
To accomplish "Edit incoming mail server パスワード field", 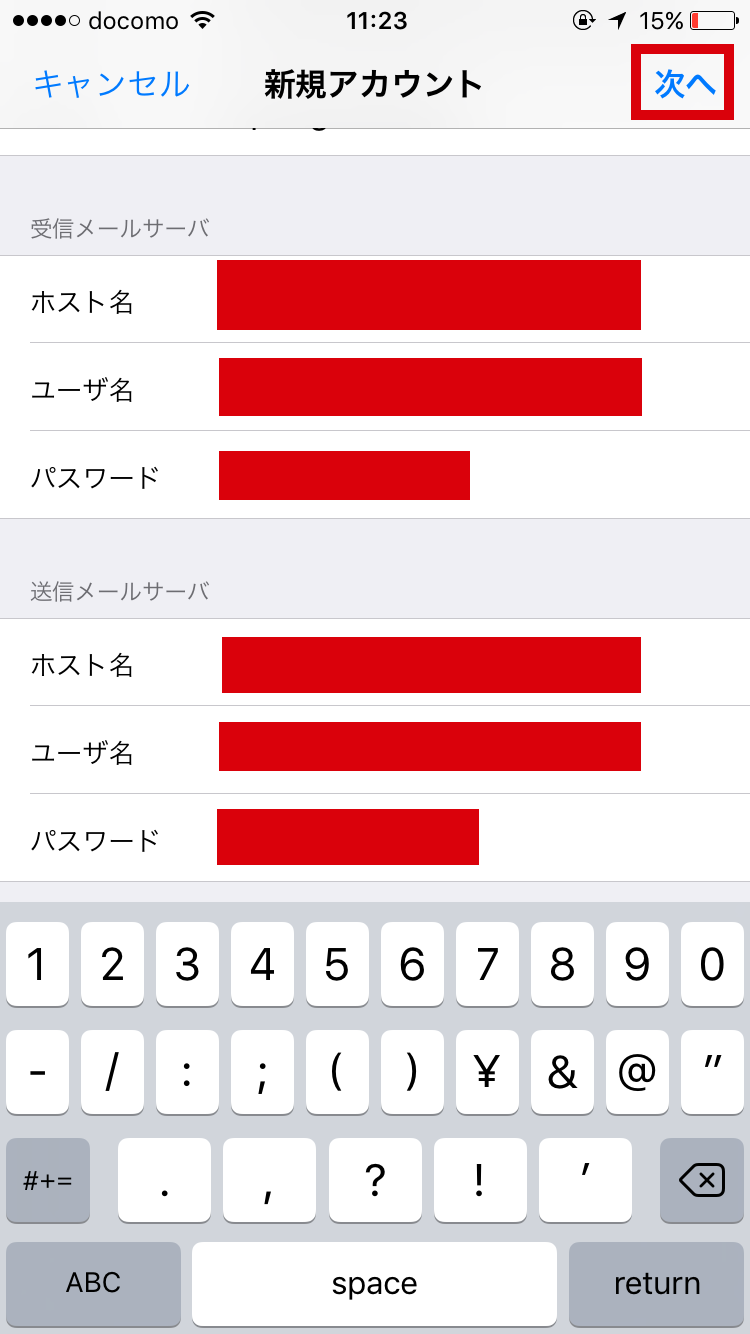I will pyautogui.click(x=375, y=475).
